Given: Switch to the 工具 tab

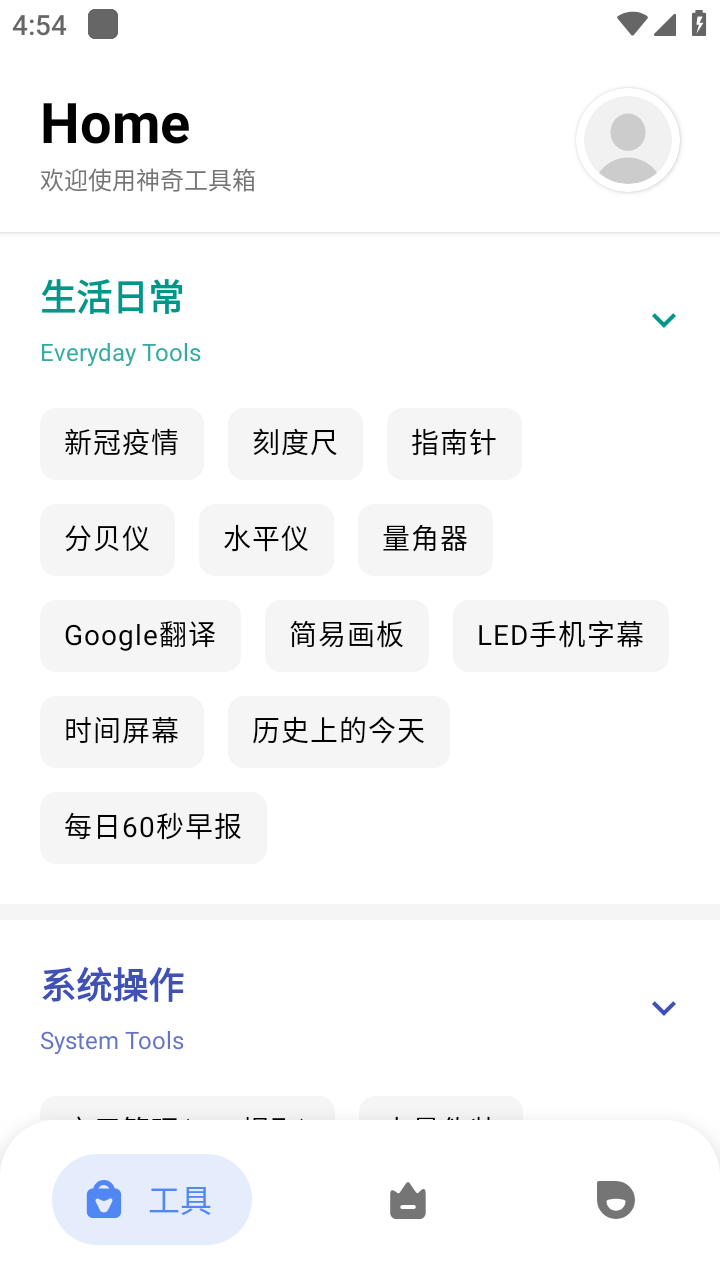Looking at the screenshot, I should click(152, 1199).
